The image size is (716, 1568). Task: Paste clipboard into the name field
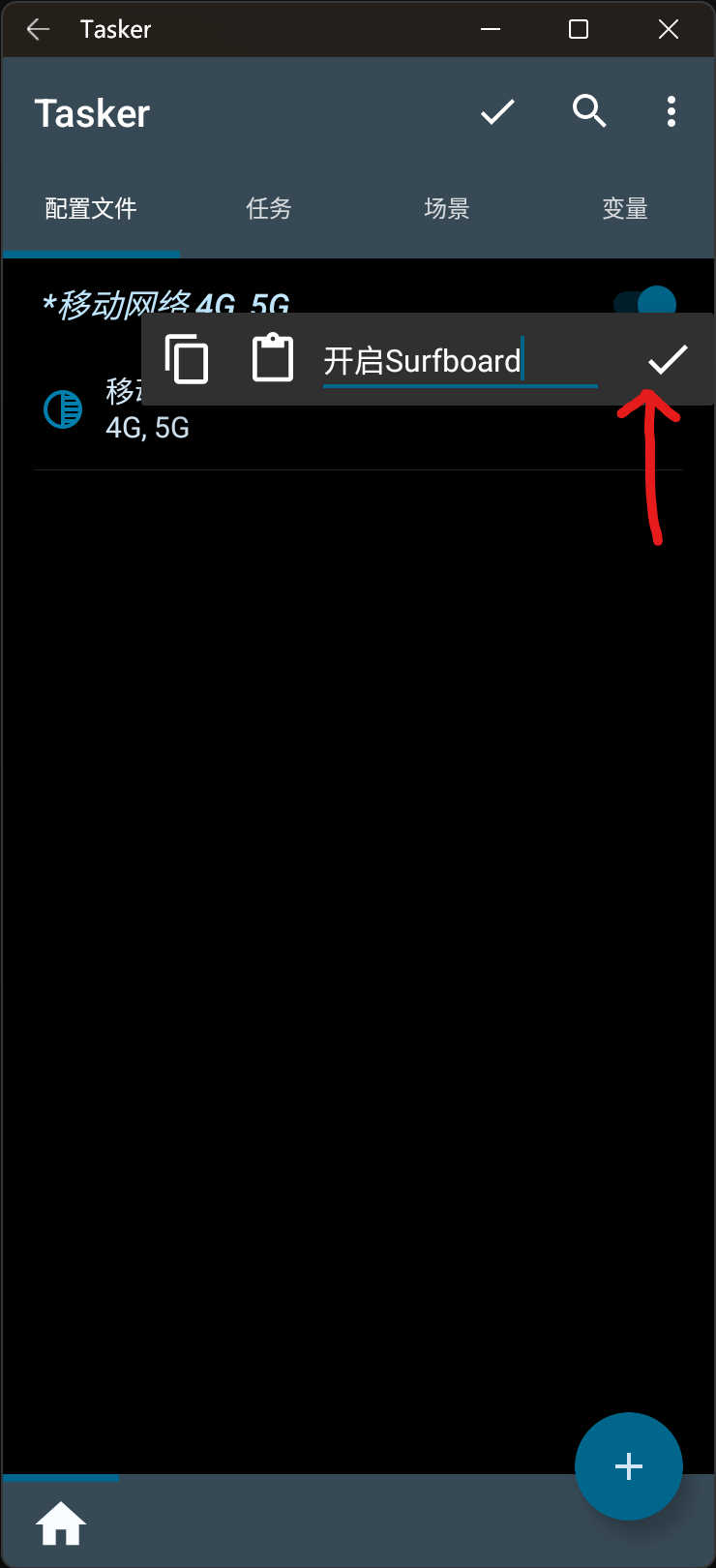(273, 358)
